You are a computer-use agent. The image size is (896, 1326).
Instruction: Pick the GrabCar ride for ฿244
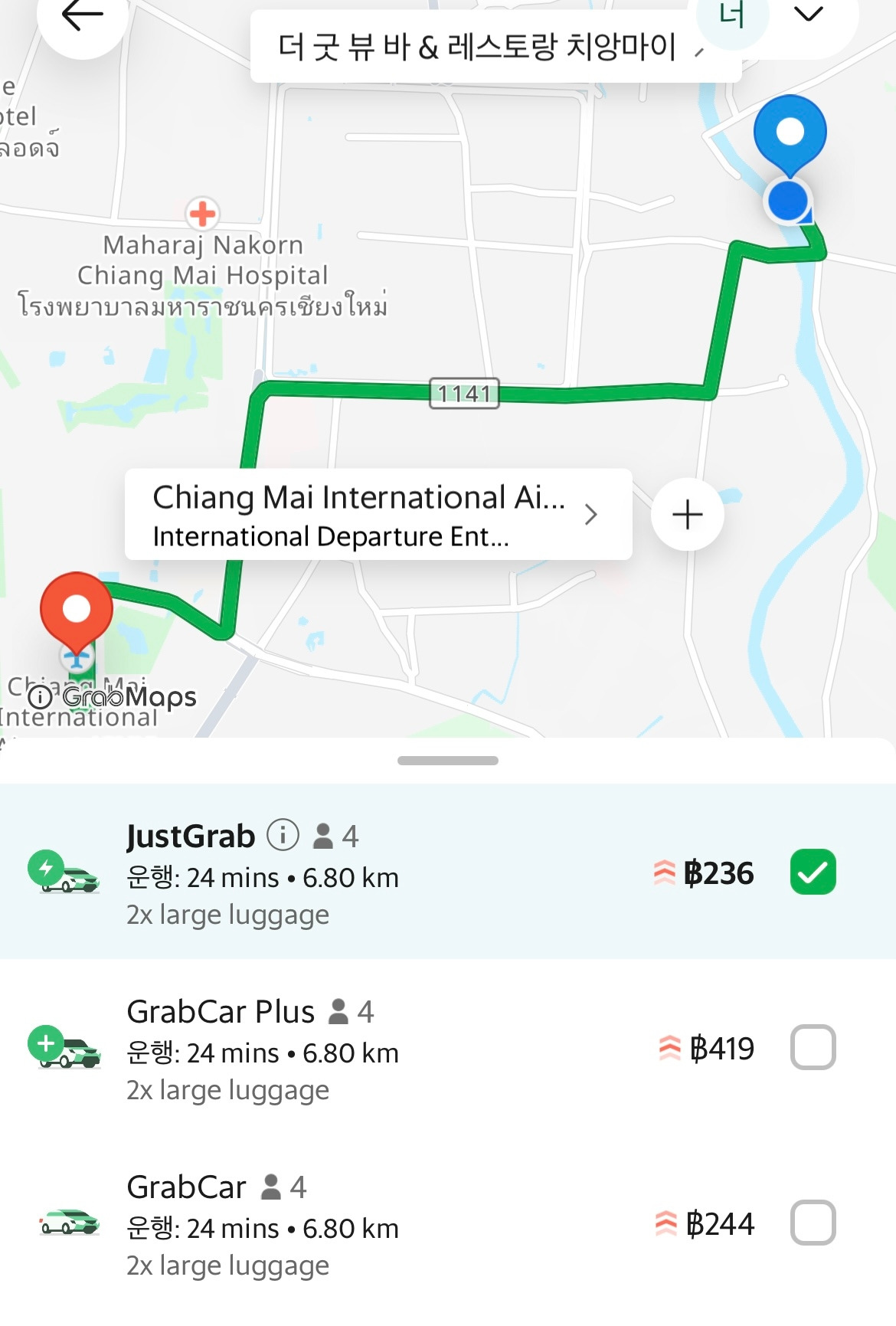point(813,1223)
